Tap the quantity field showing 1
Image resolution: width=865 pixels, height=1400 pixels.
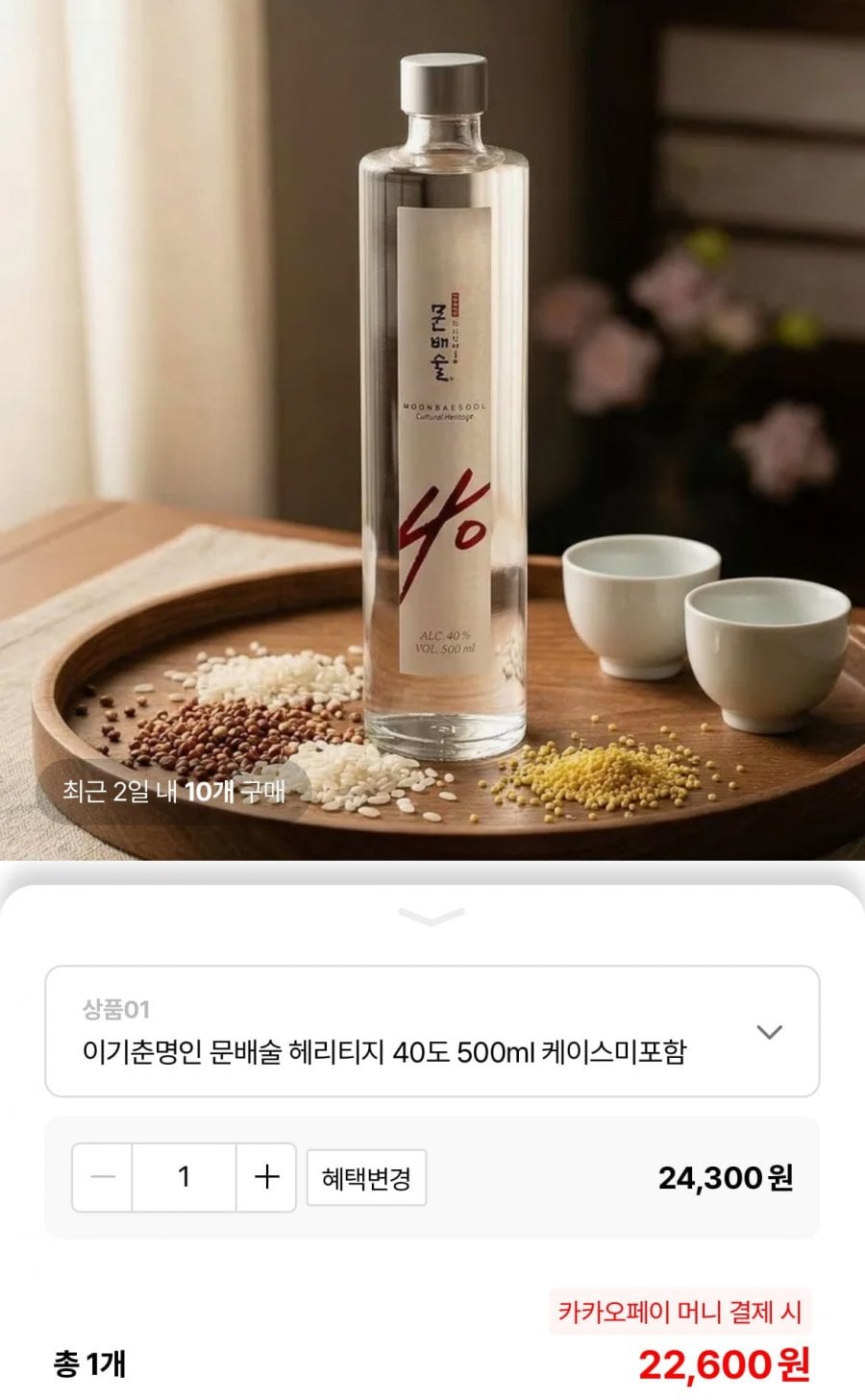(x=184, y=1177)
